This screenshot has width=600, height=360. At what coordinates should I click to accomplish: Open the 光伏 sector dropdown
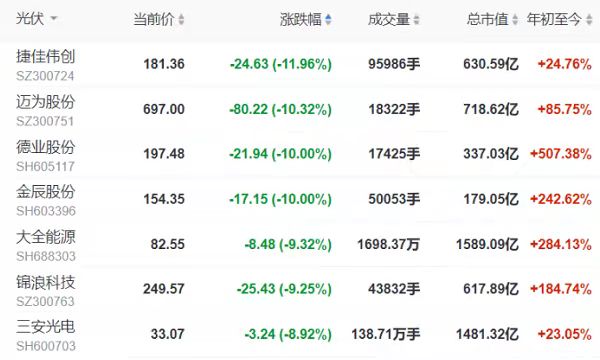36,18
